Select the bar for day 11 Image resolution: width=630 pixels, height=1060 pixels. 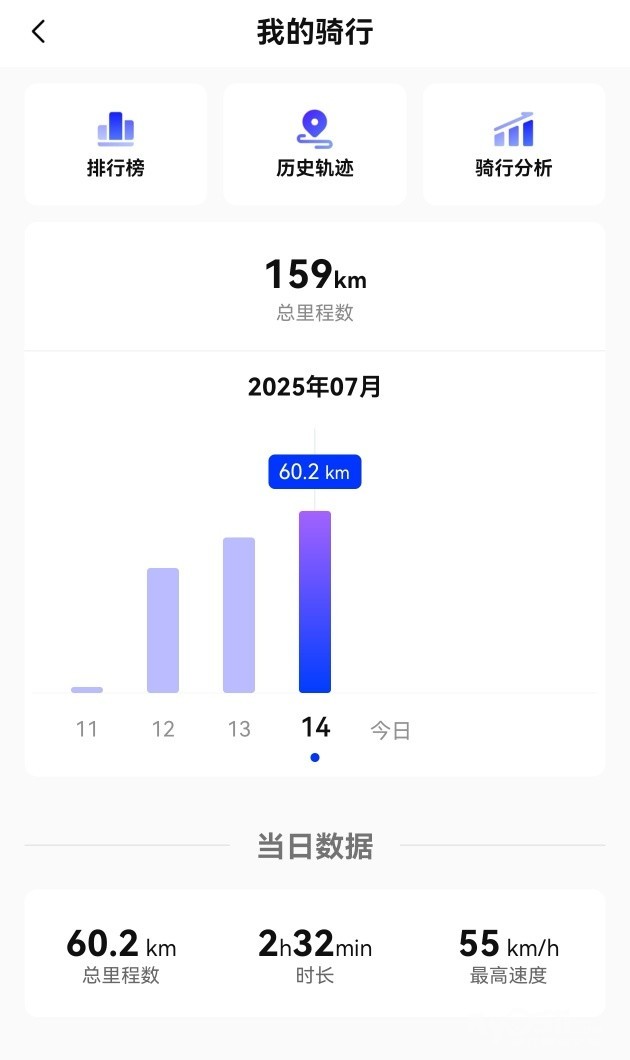click(x=87, y=690)
